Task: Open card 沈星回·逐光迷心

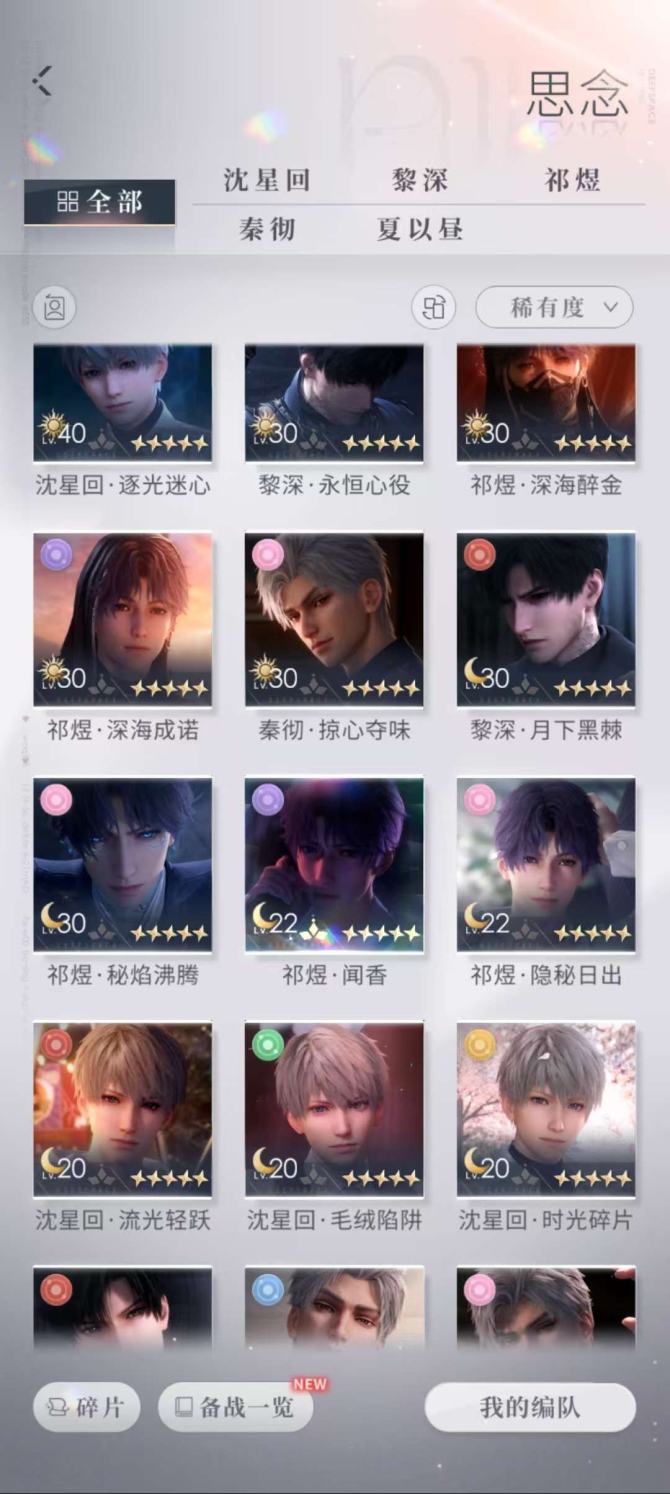Action: point(123,403)
